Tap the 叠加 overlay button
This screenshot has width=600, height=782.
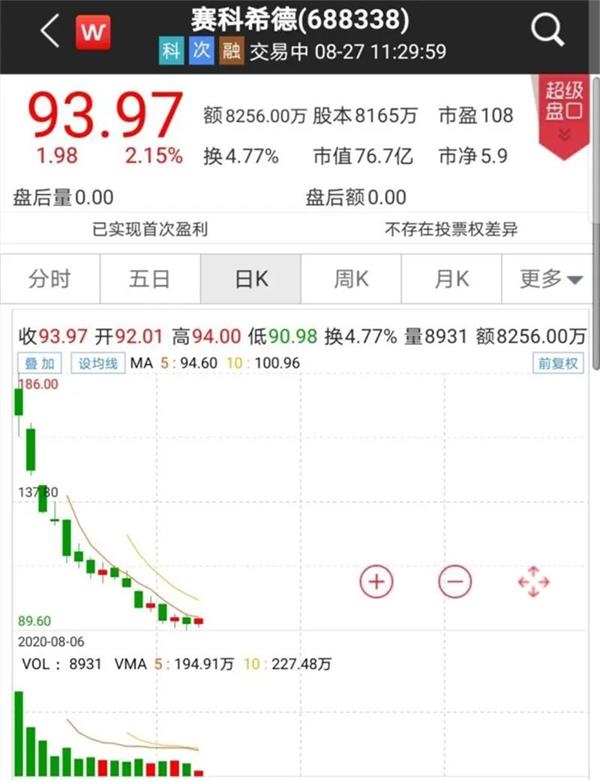pos(40,363)
